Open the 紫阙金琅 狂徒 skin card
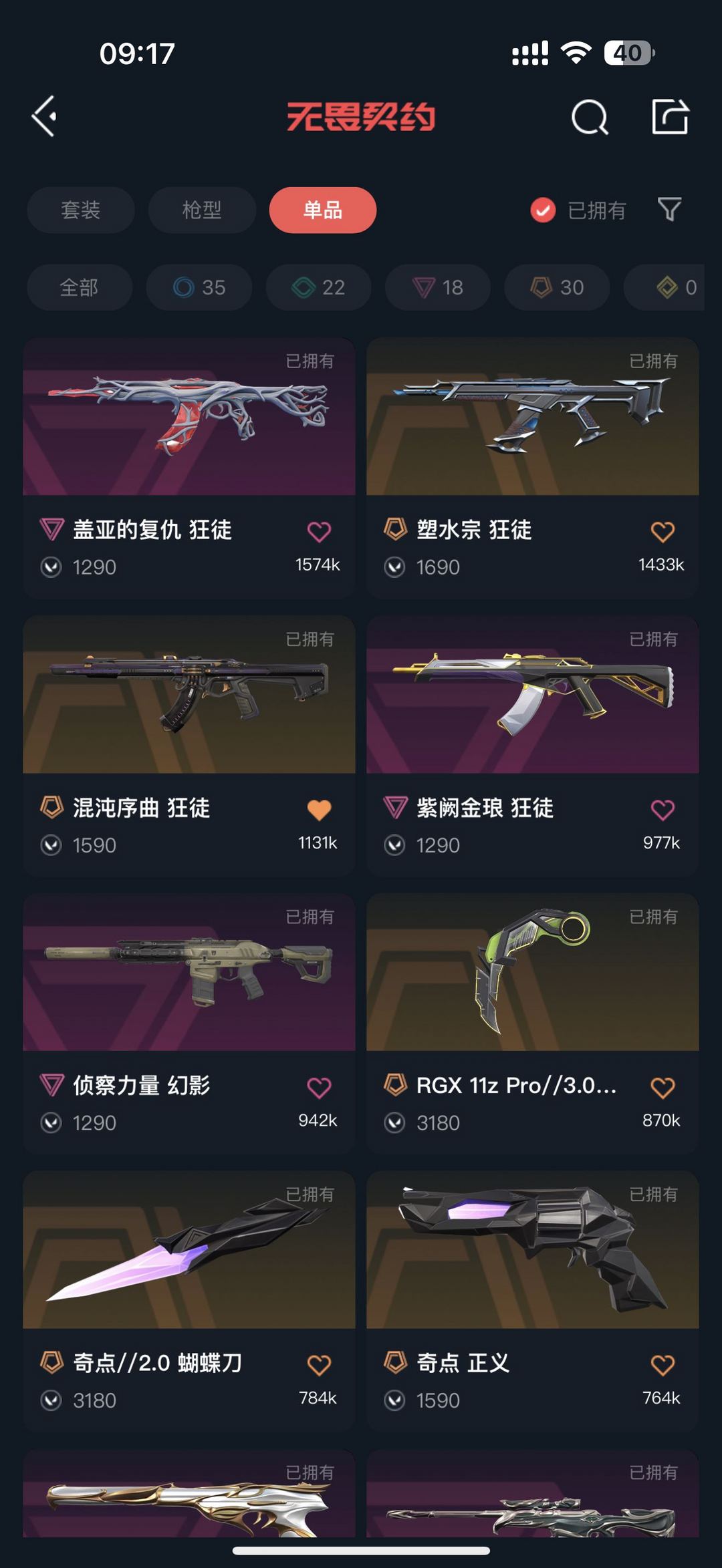Viewport: 722px width, 1568px height. [x=533, y=745]
